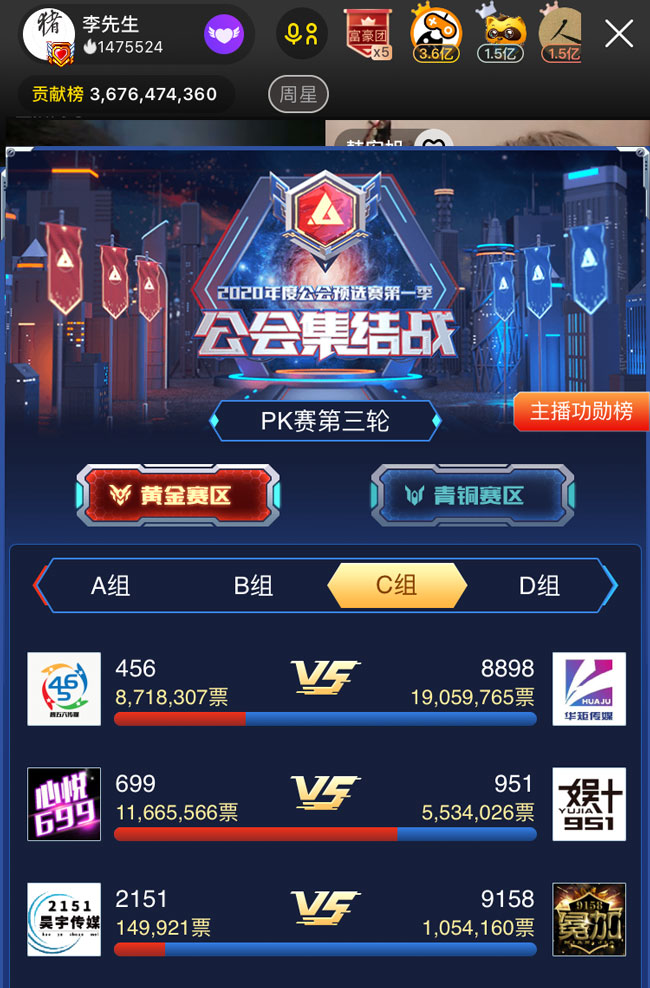This screenshot has width=650, height=988.
Task: Switch to the 青铜赛区 division
Action: [x=472, y=495]
